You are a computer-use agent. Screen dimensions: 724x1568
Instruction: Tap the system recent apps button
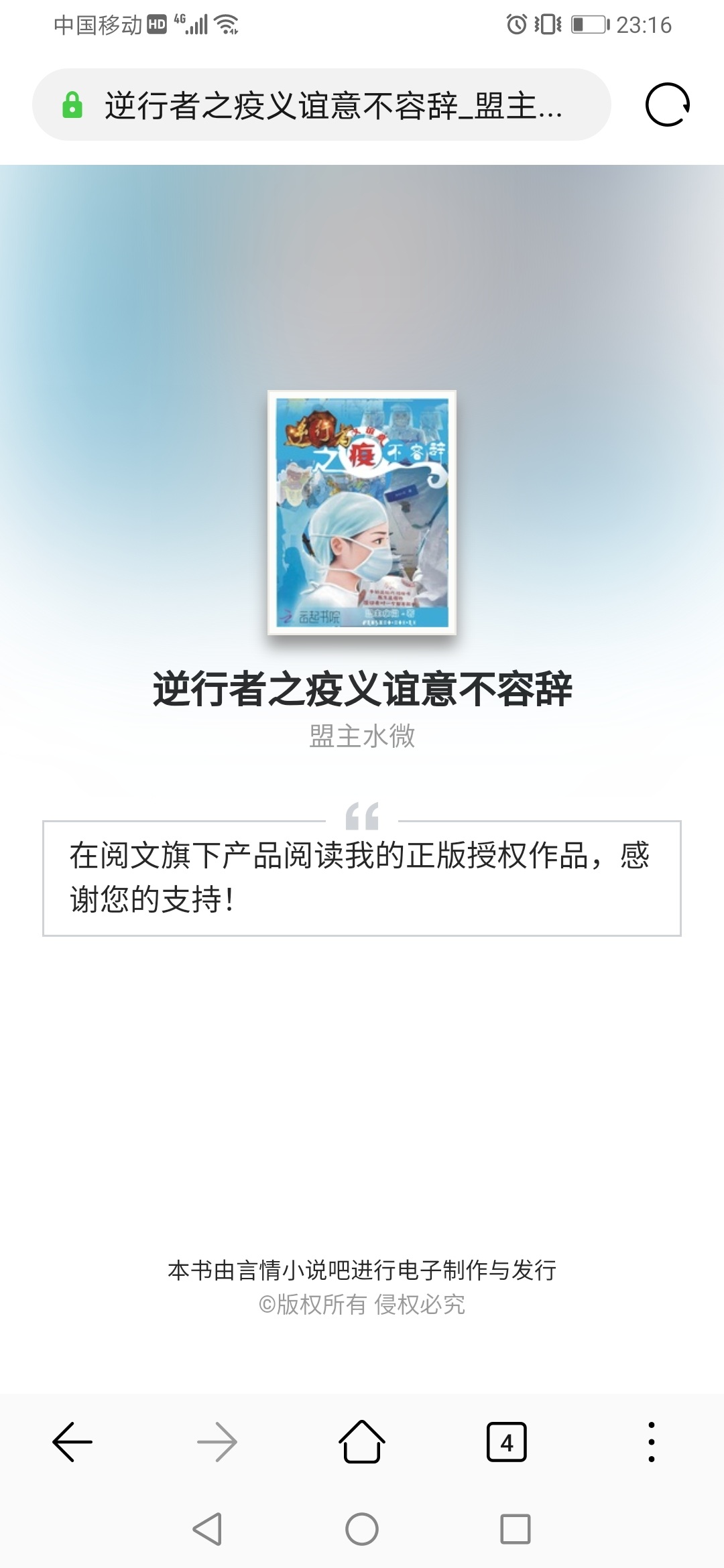click(515, 1529)
